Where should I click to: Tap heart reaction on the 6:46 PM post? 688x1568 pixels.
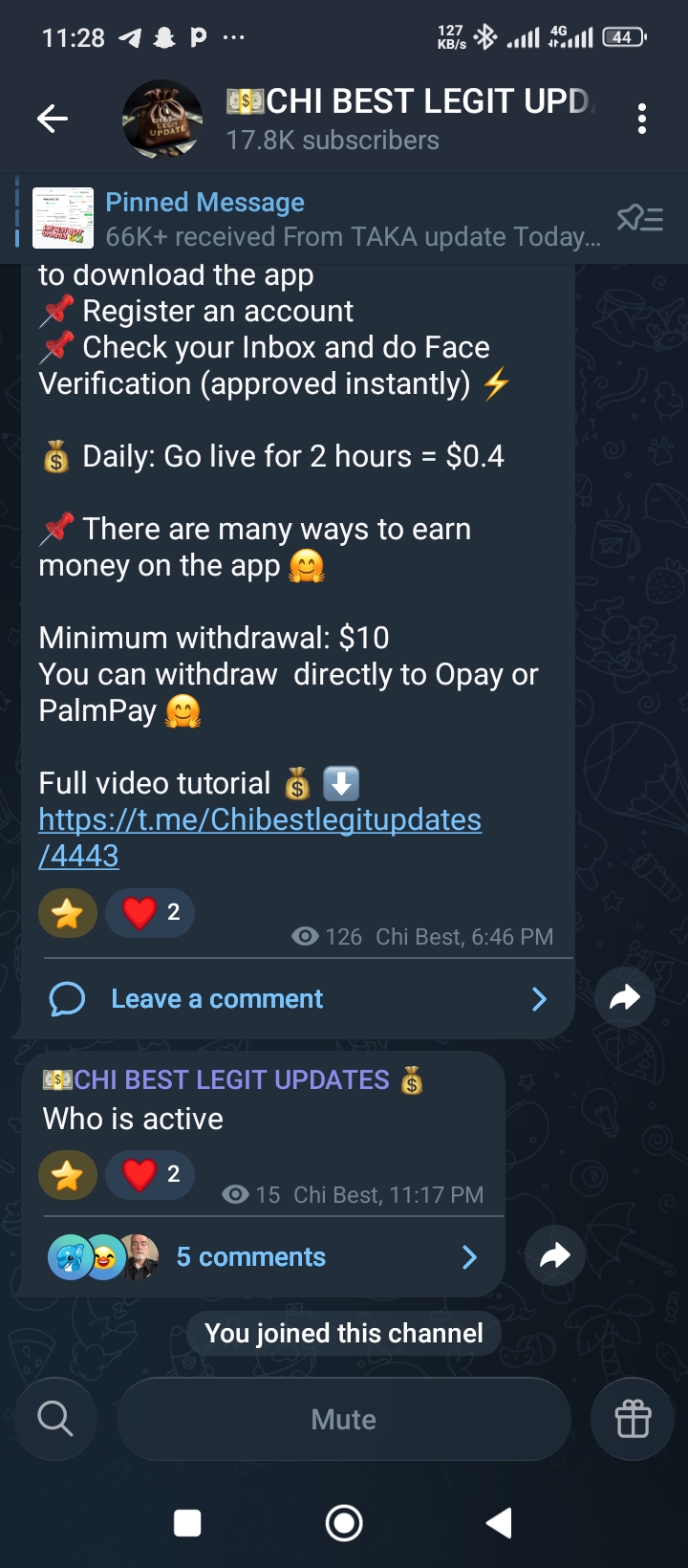pyautogui.click(x=150, y=913)
